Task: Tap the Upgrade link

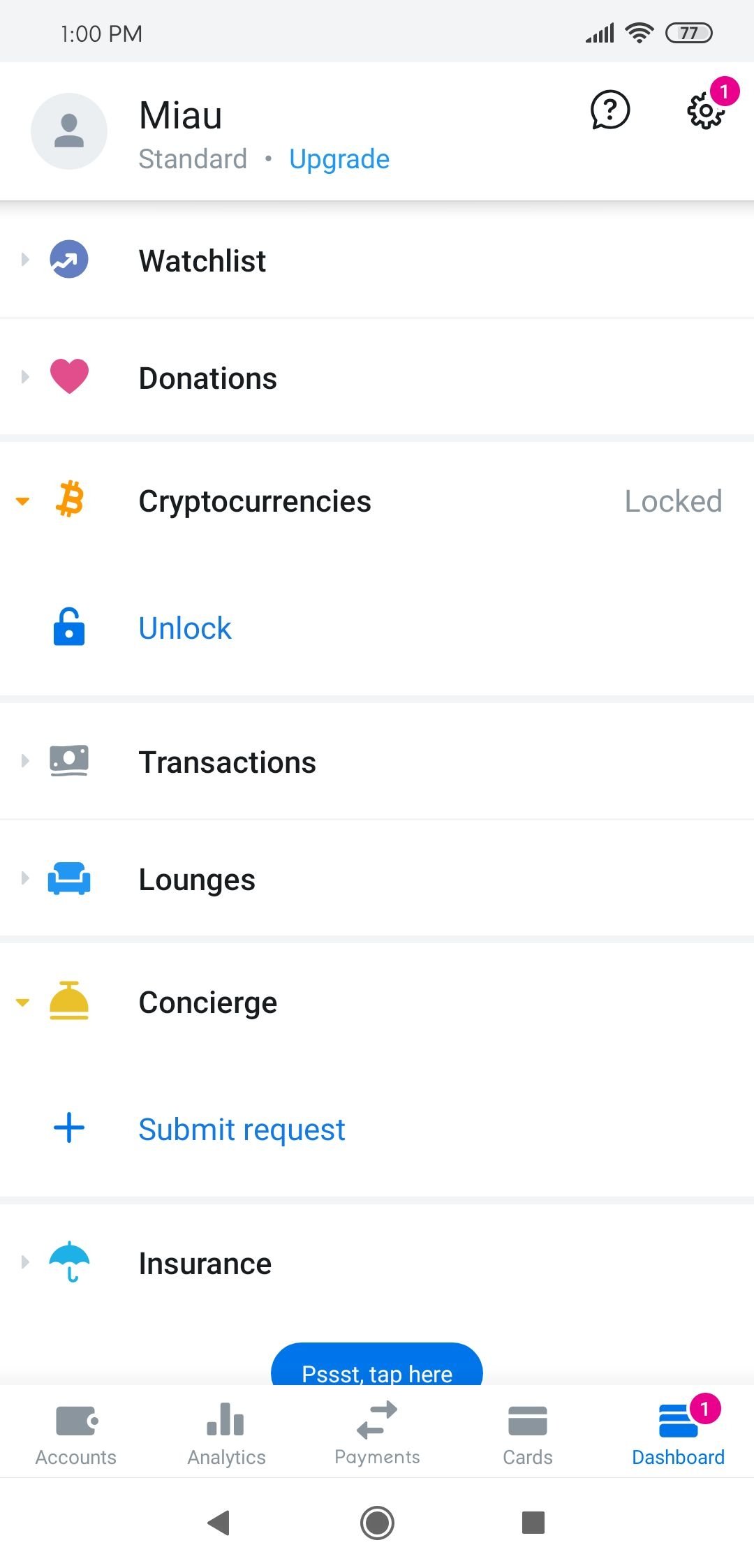Action: [339, 159]
